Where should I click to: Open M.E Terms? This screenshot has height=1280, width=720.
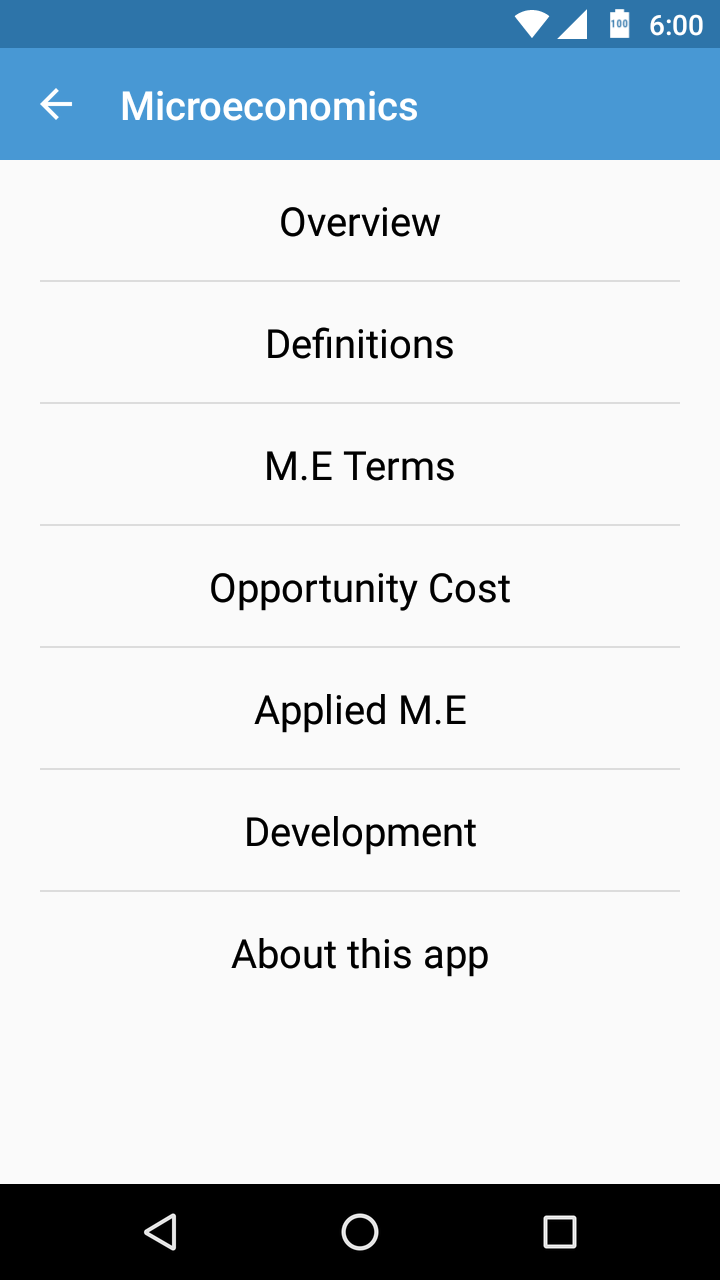coord(360,466)
